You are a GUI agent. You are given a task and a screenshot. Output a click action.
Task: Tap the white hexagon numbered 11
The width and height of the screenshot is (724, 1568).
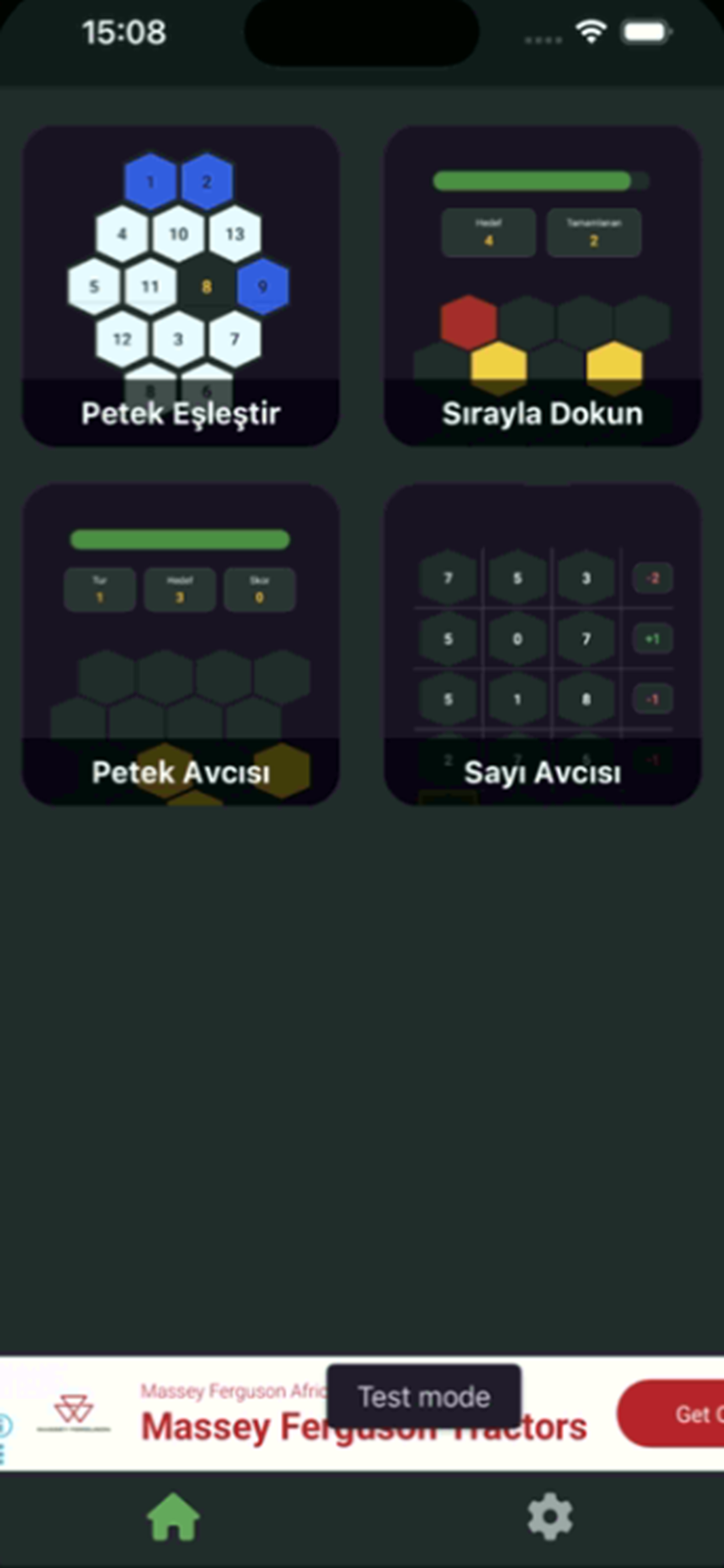click(x=150, y=286)
